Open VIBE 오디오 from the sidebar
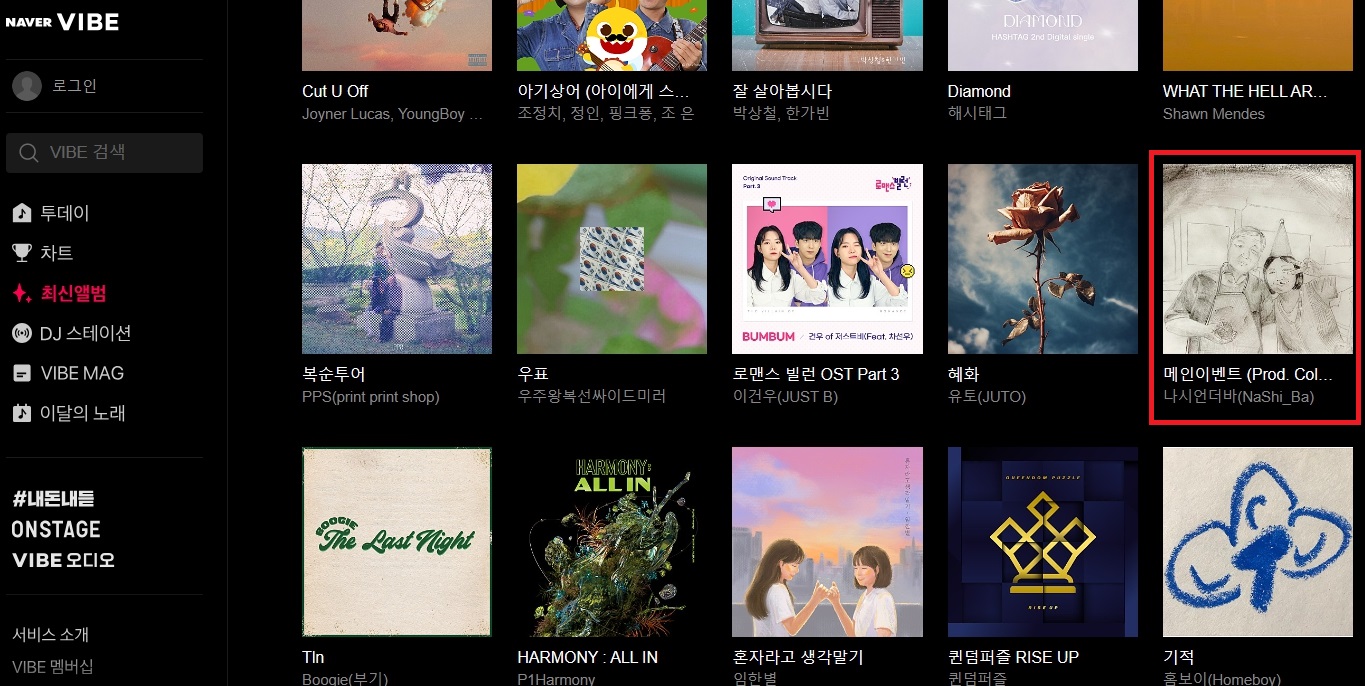 (63, 560)
